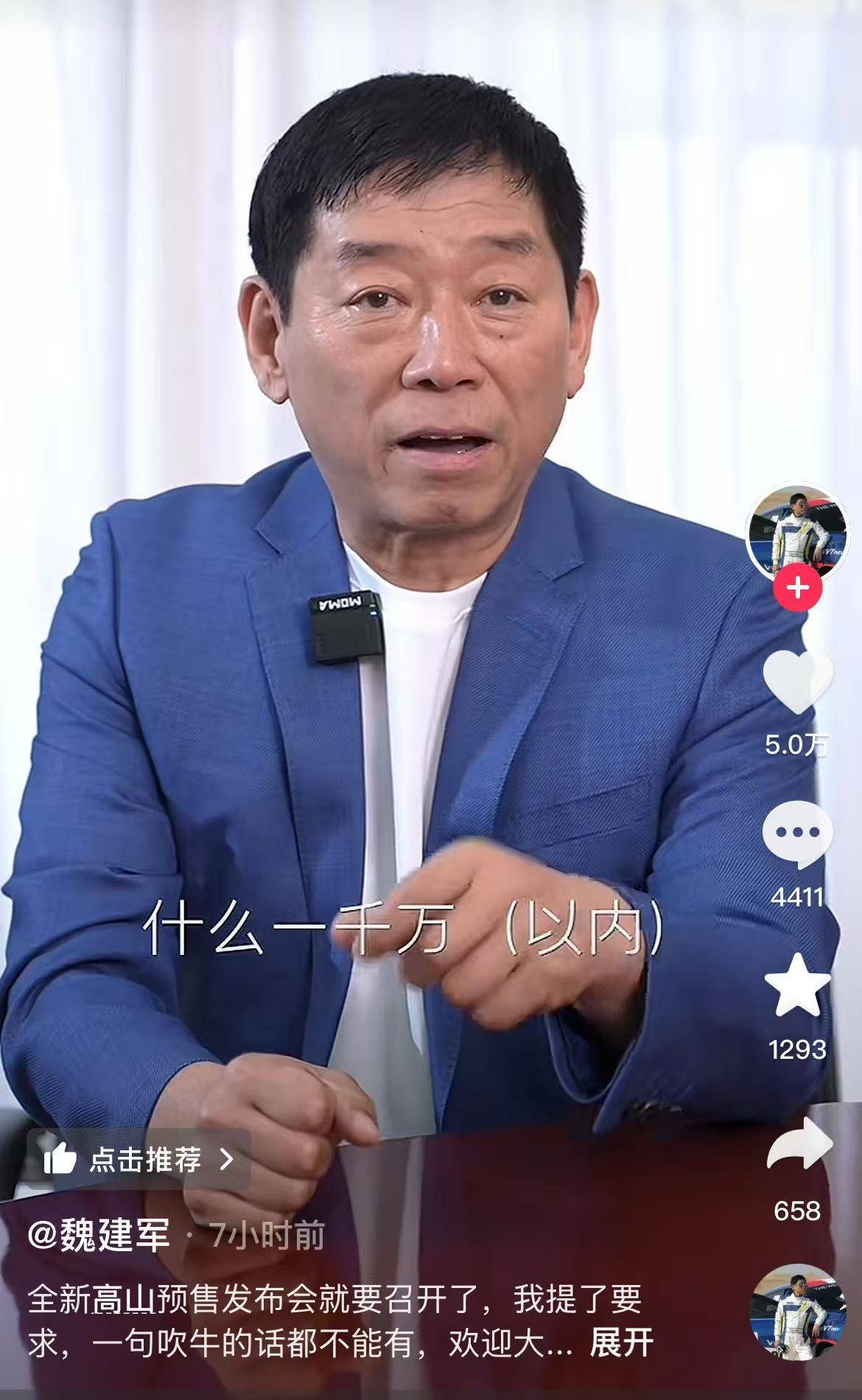This screenshot has height=1400, width=862.
Task: Add video to favorites with star
Action: point(797,986)
